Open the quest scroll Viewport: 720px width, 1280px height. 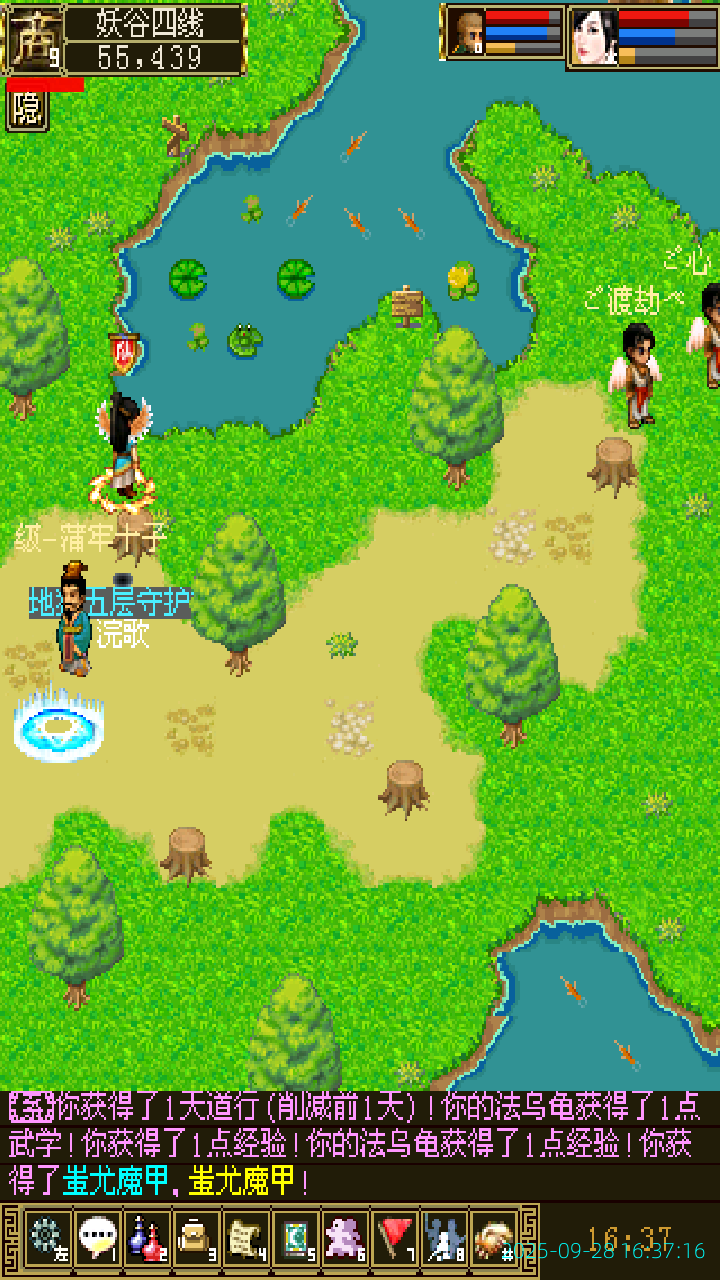[245, 1238]
